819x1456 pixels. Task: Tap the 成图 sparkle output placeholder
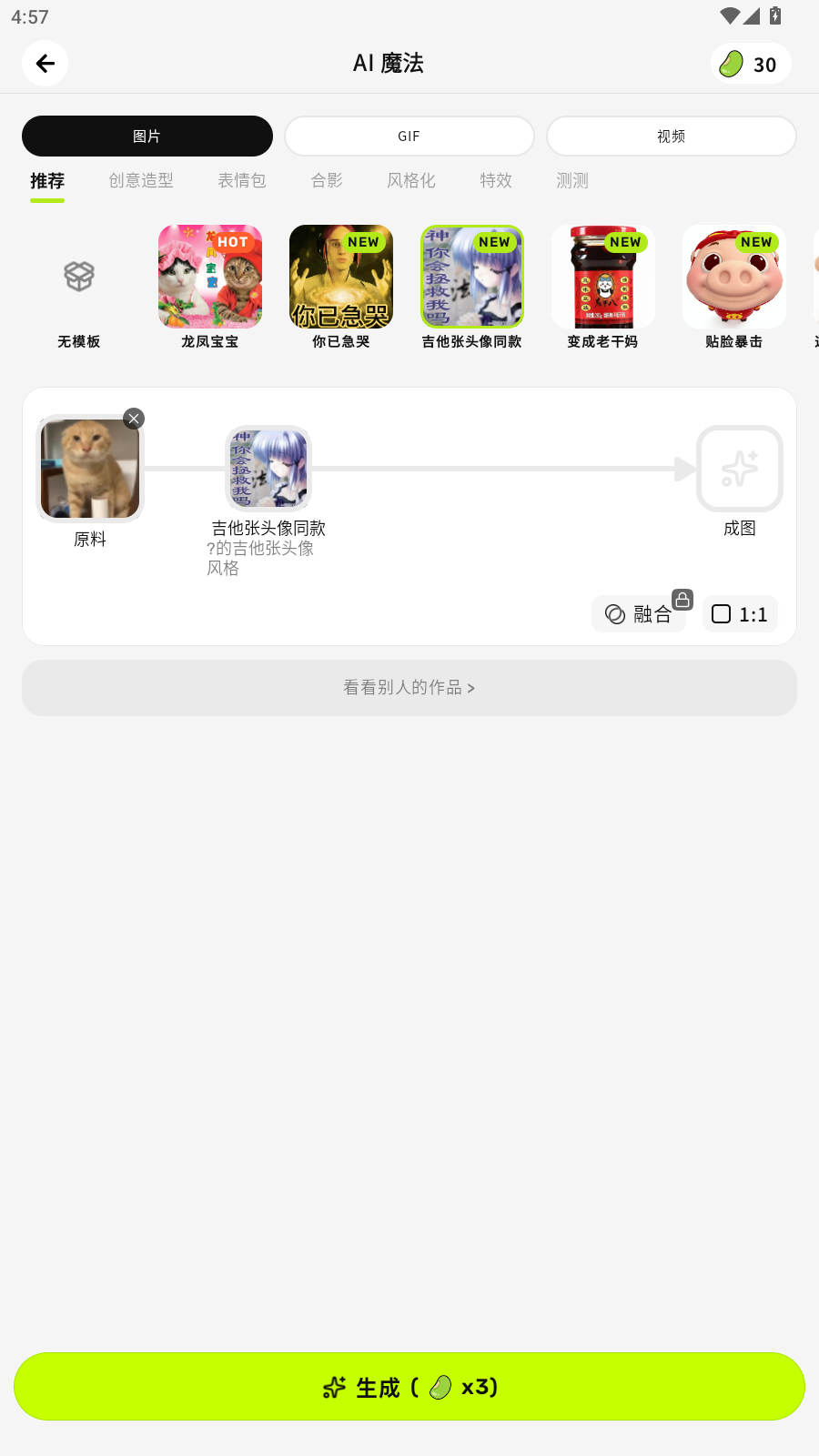[739, 469]
